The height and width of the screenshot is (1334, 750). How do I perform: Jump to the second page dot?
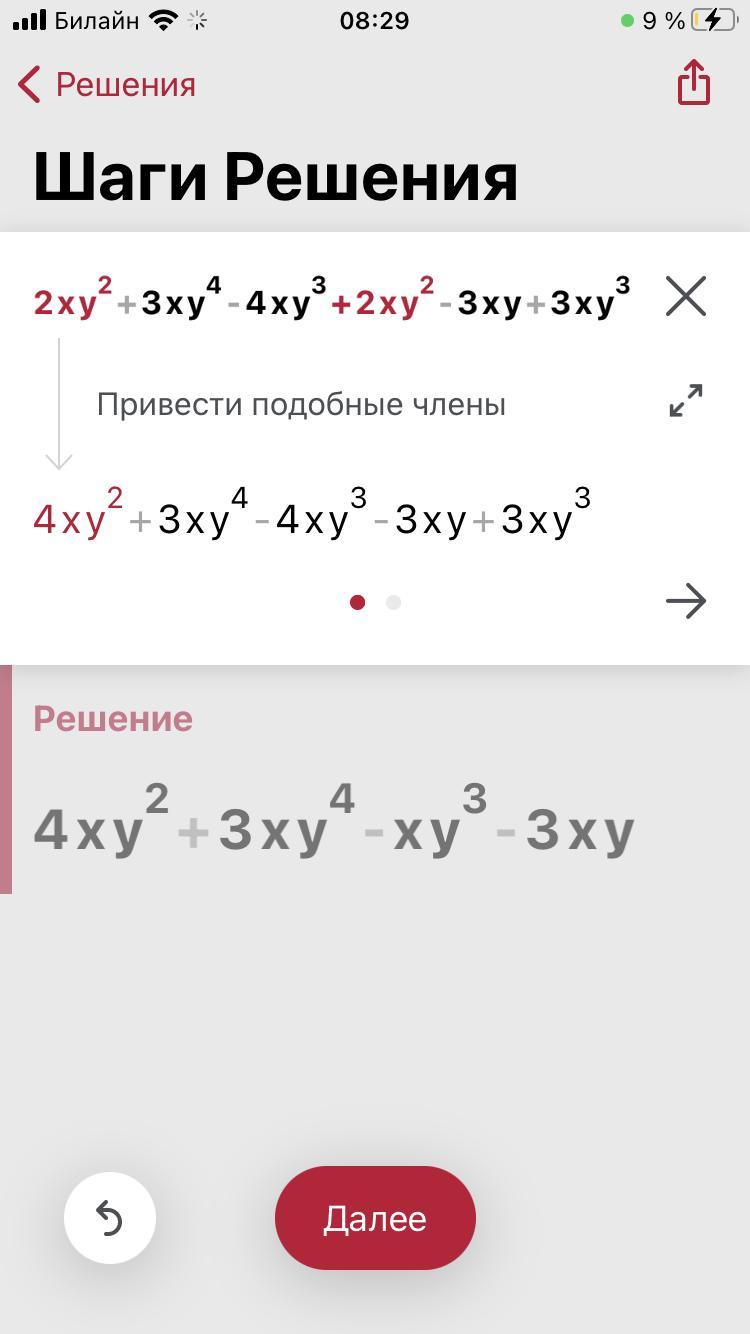(393, 602)
